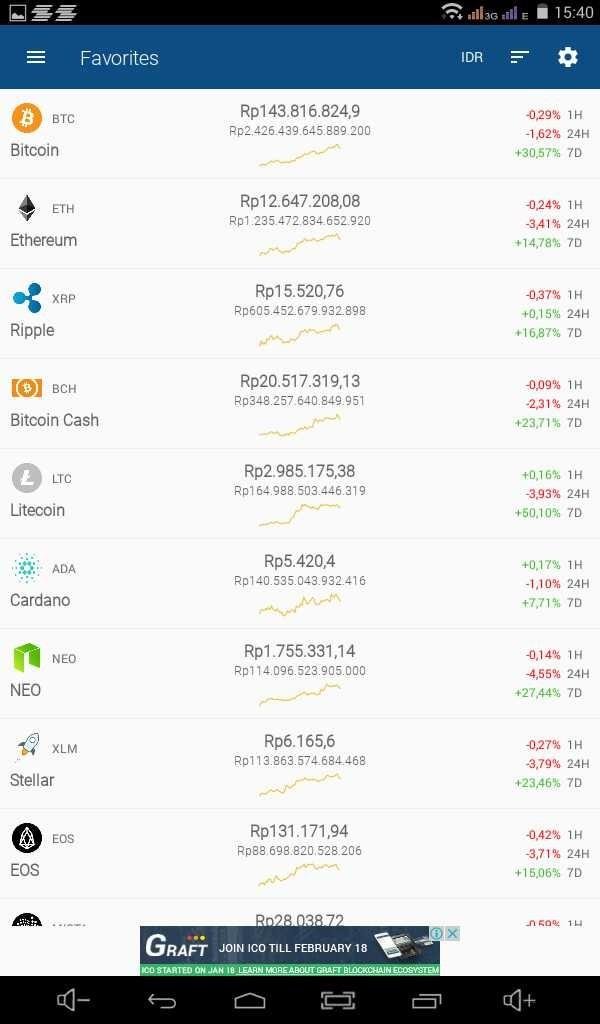The height and width of the screenshot is (1024, 600).
Task: Open the Litecoin row
Action: [300, 494]
